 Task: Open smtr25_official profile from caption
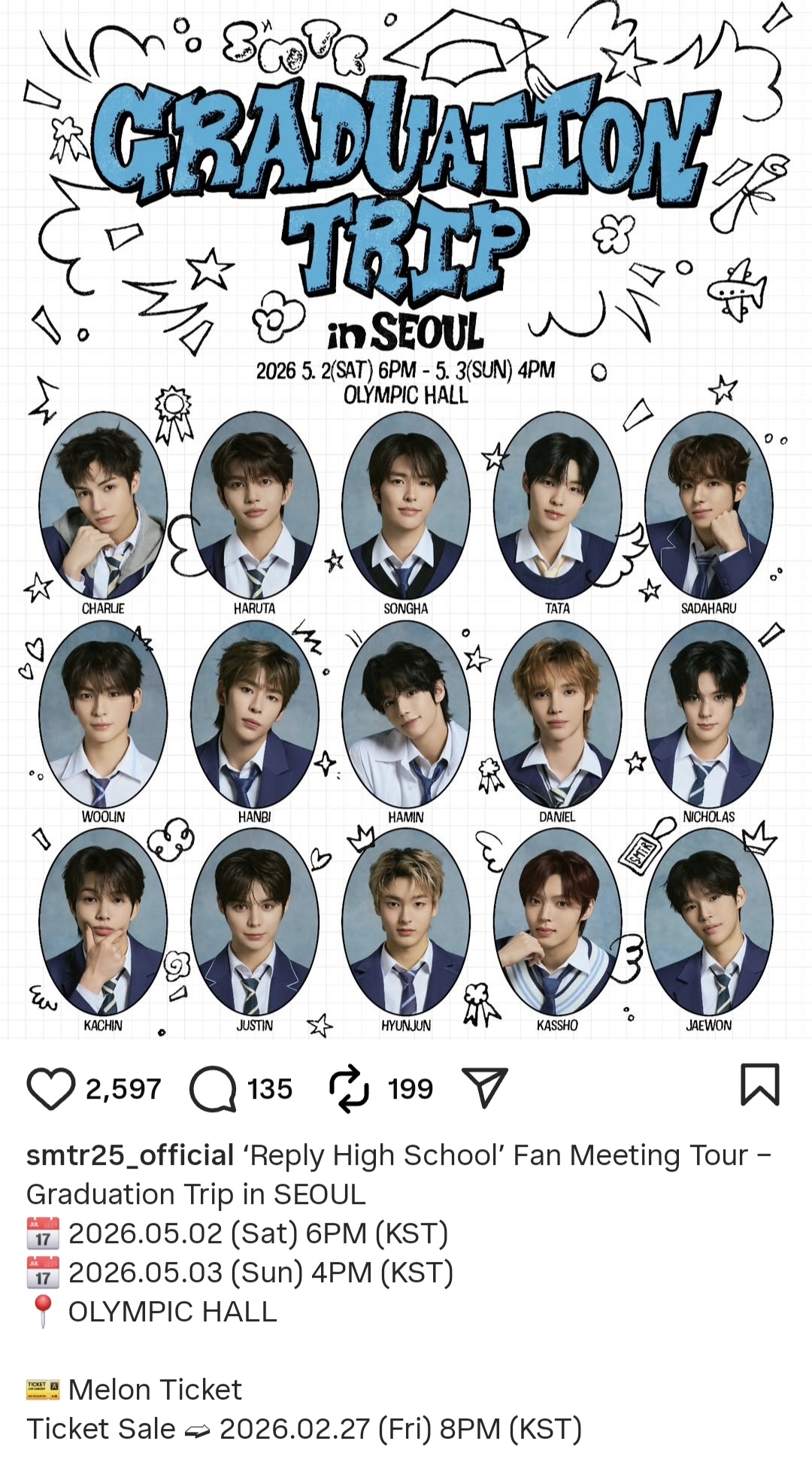tap(130, 1155)
